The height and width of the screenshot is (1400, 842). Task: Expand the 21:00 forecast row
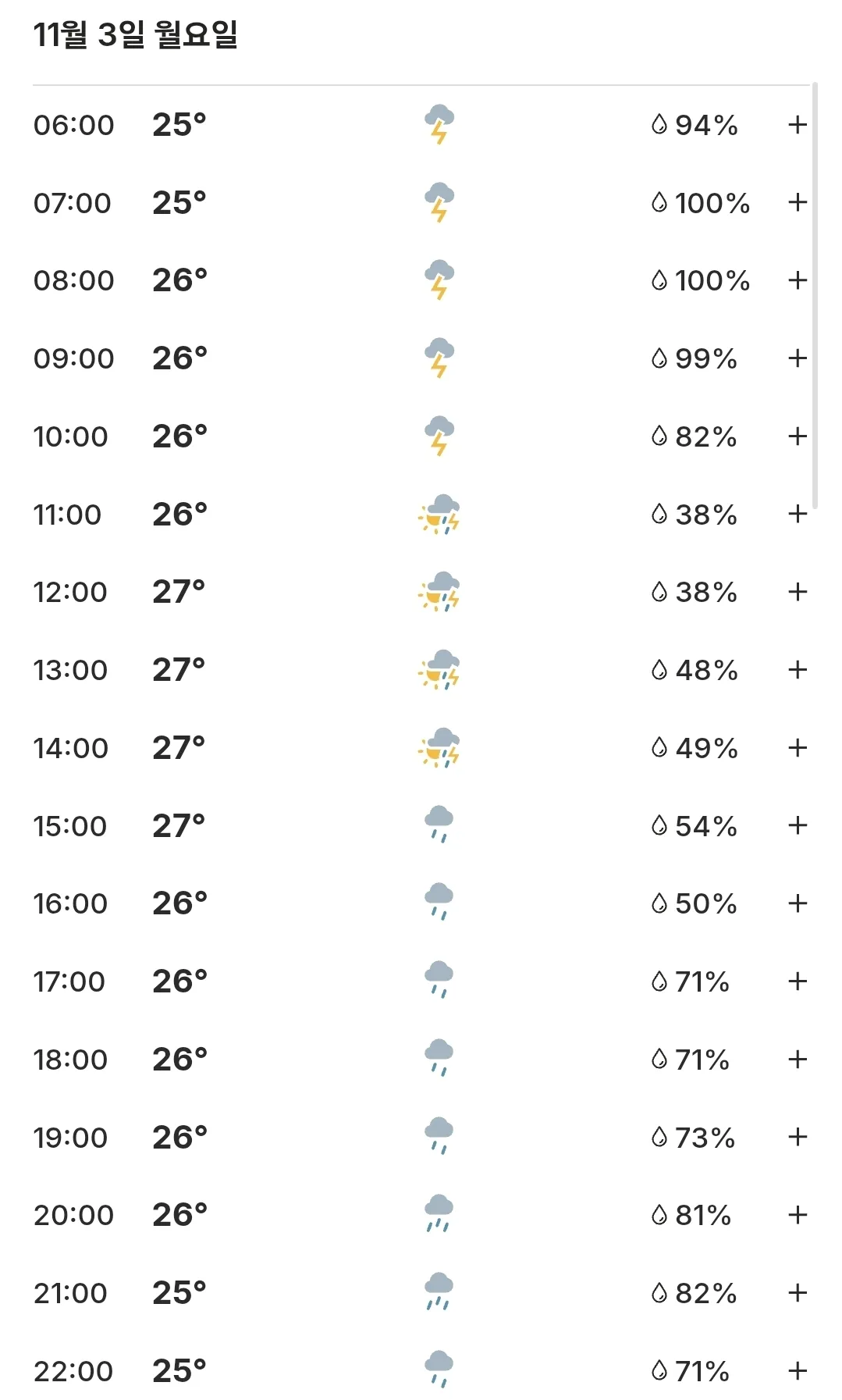tap(797, 1292)
